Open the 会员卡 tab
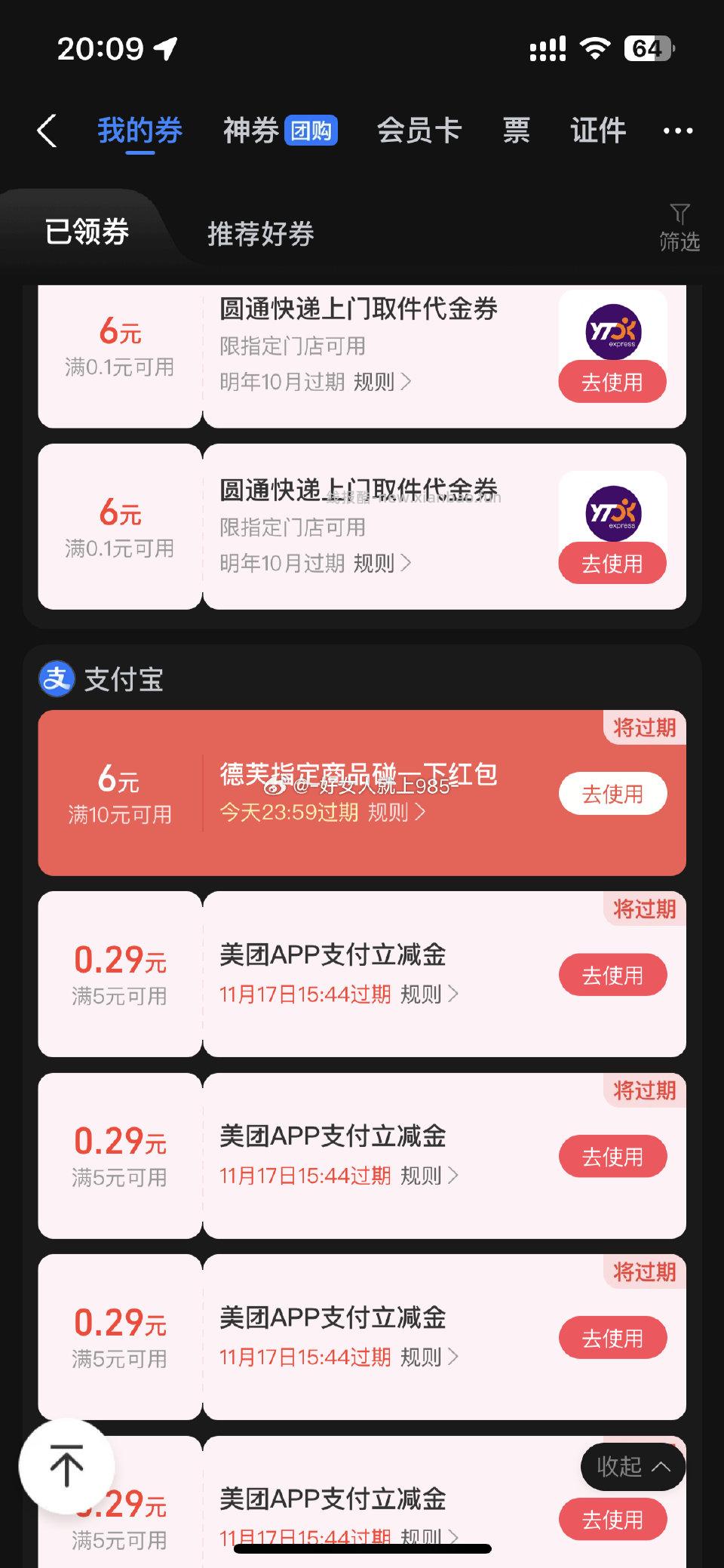724x1568 pixels. 420,130
